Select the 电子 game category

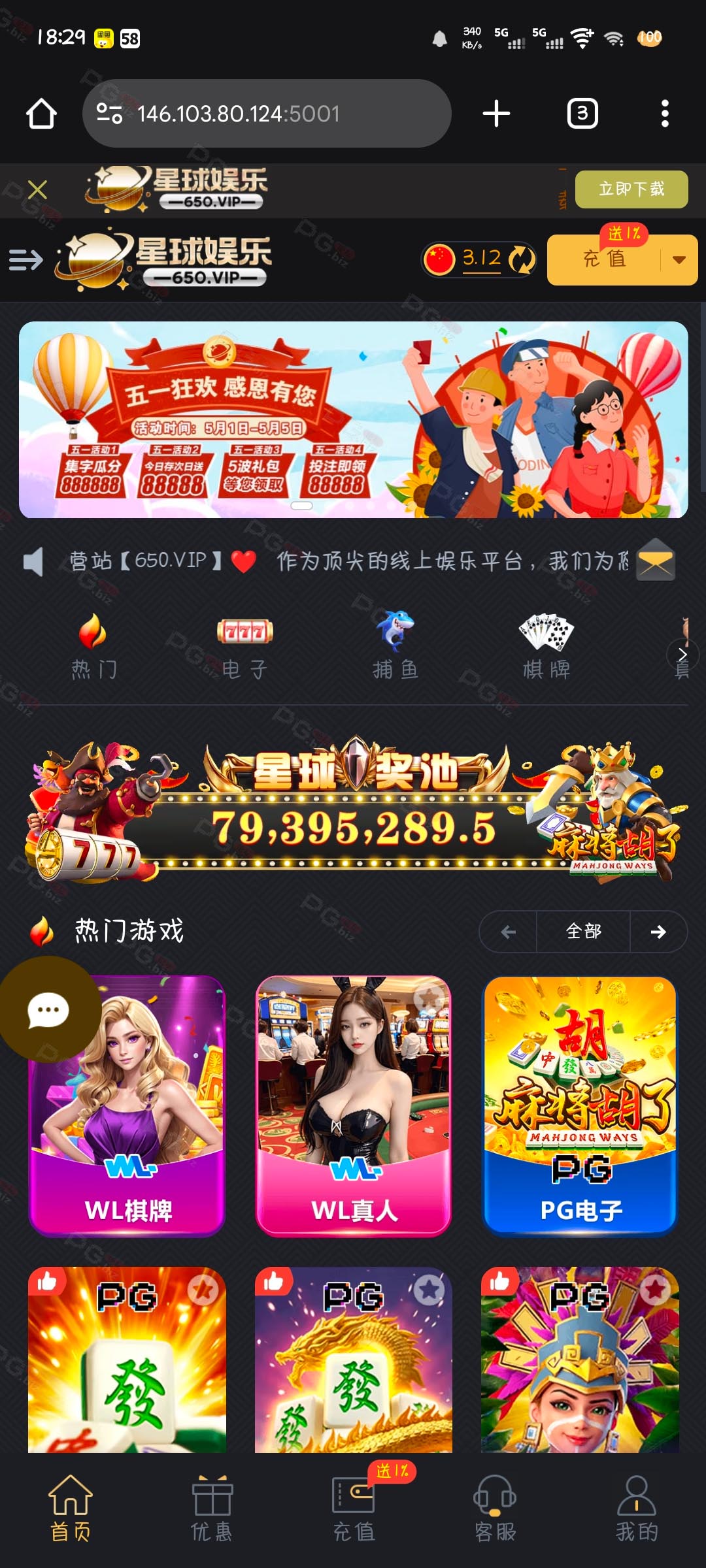coord(244,647)
